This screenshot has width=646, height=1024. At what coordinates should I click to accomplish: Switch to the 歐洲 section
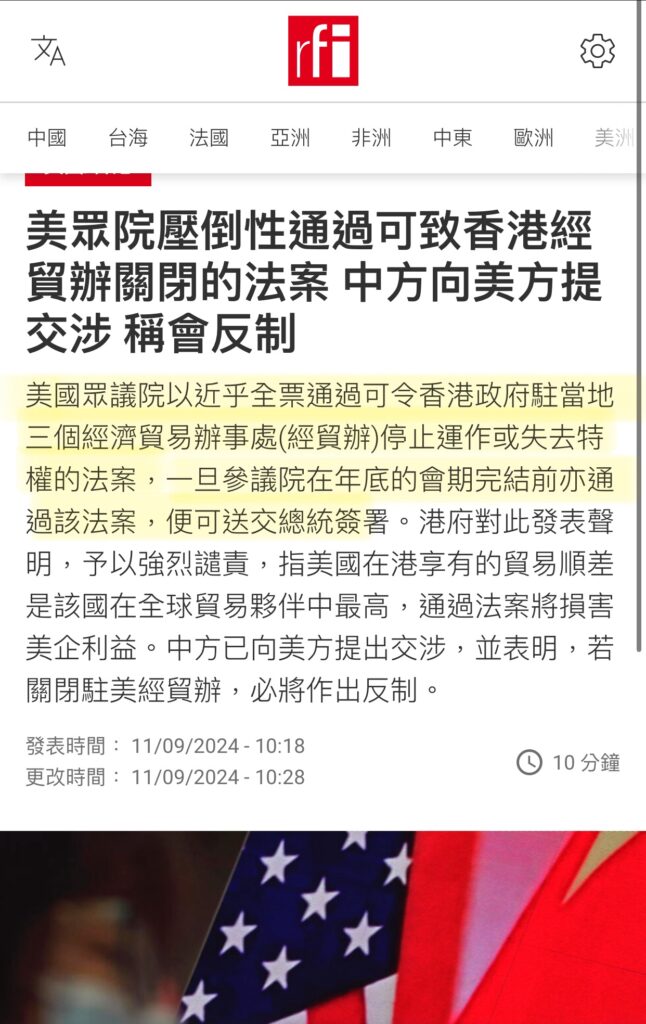(x=533, y=138)
